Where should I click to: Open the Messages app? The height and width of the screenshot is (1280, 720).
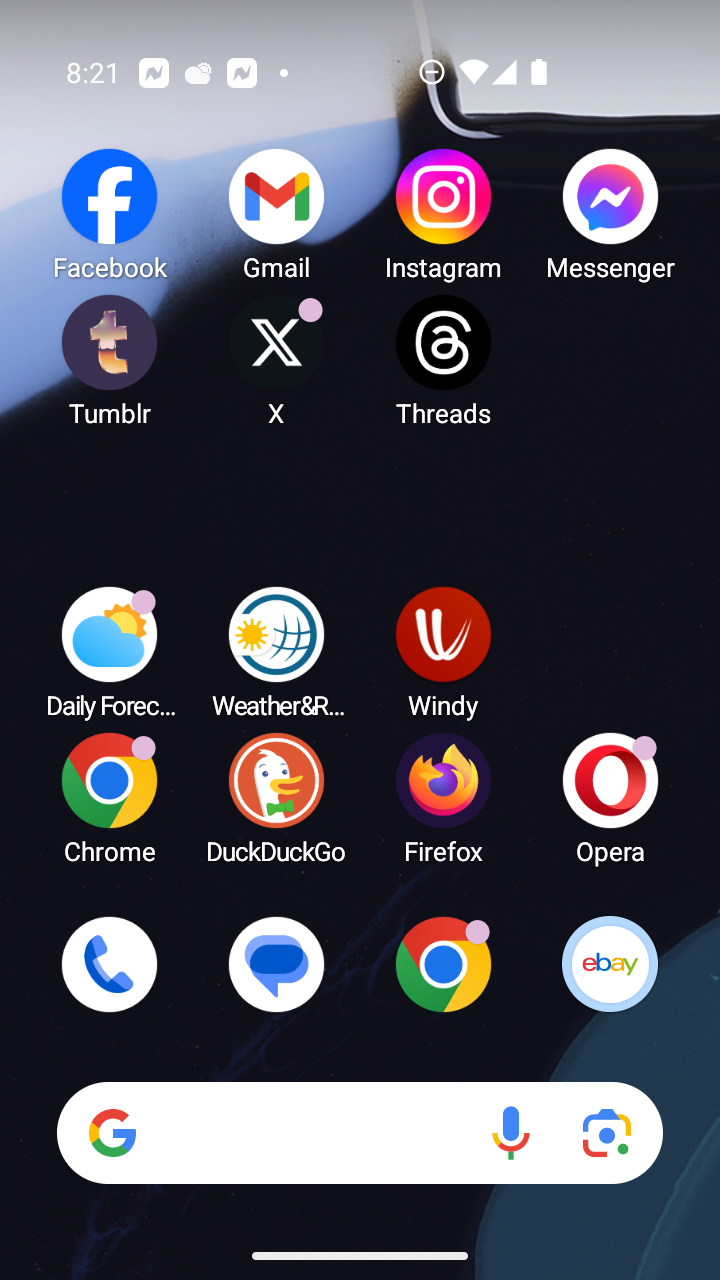click(x=276, y=964)
